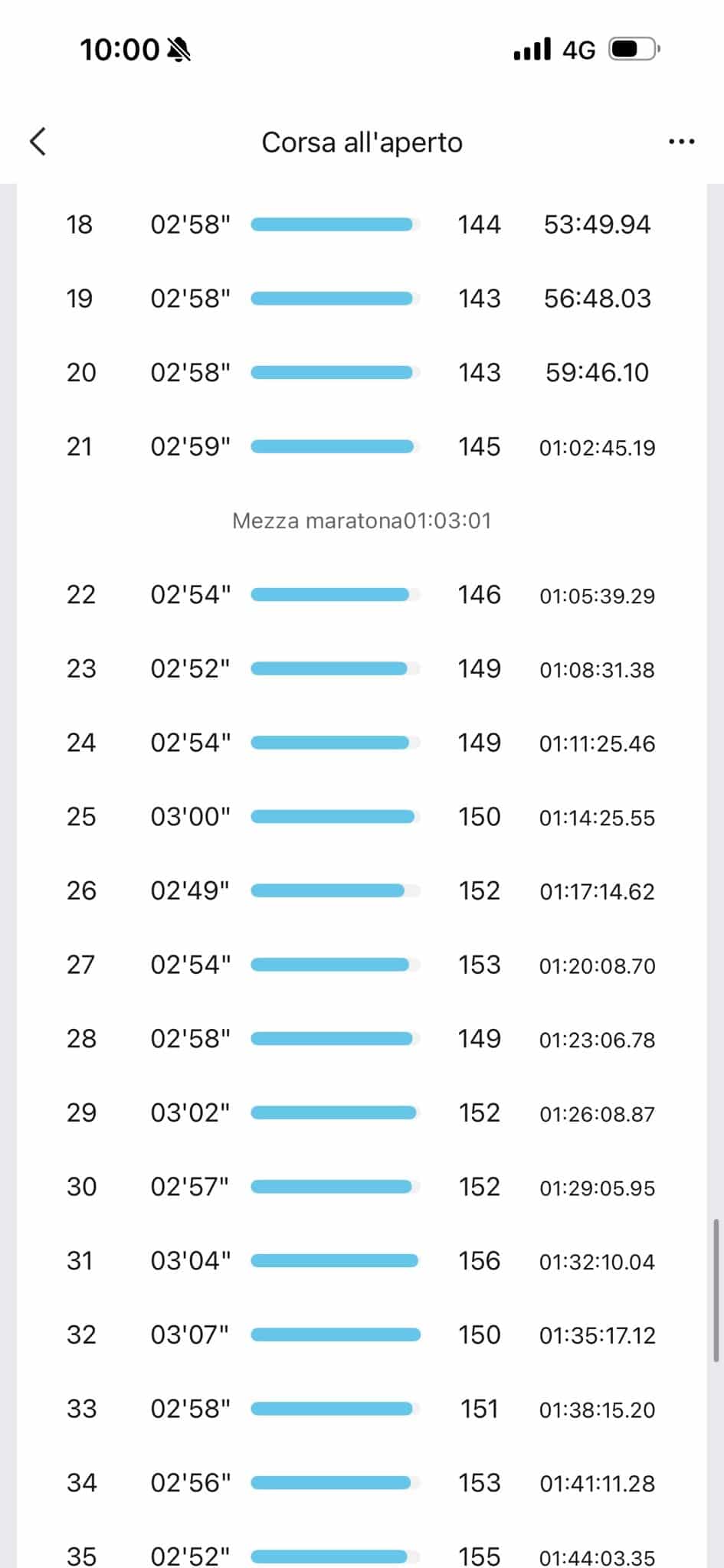Select the heart rate value 156 for lap 31
The width and height of the screenshot is (724, 1568).
click(479, 1260)
